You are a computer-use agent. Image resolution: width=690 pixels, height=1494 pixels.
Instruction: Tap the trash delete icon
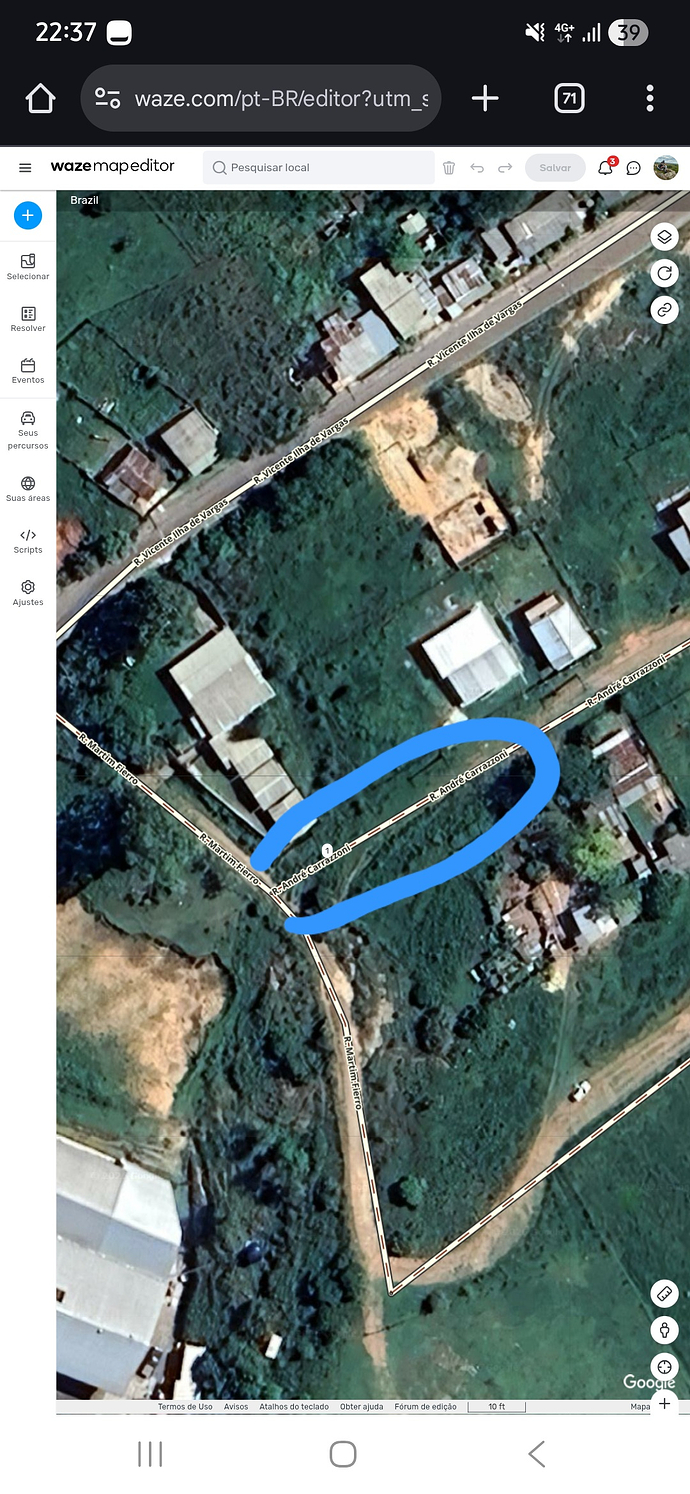click(449, 168)
